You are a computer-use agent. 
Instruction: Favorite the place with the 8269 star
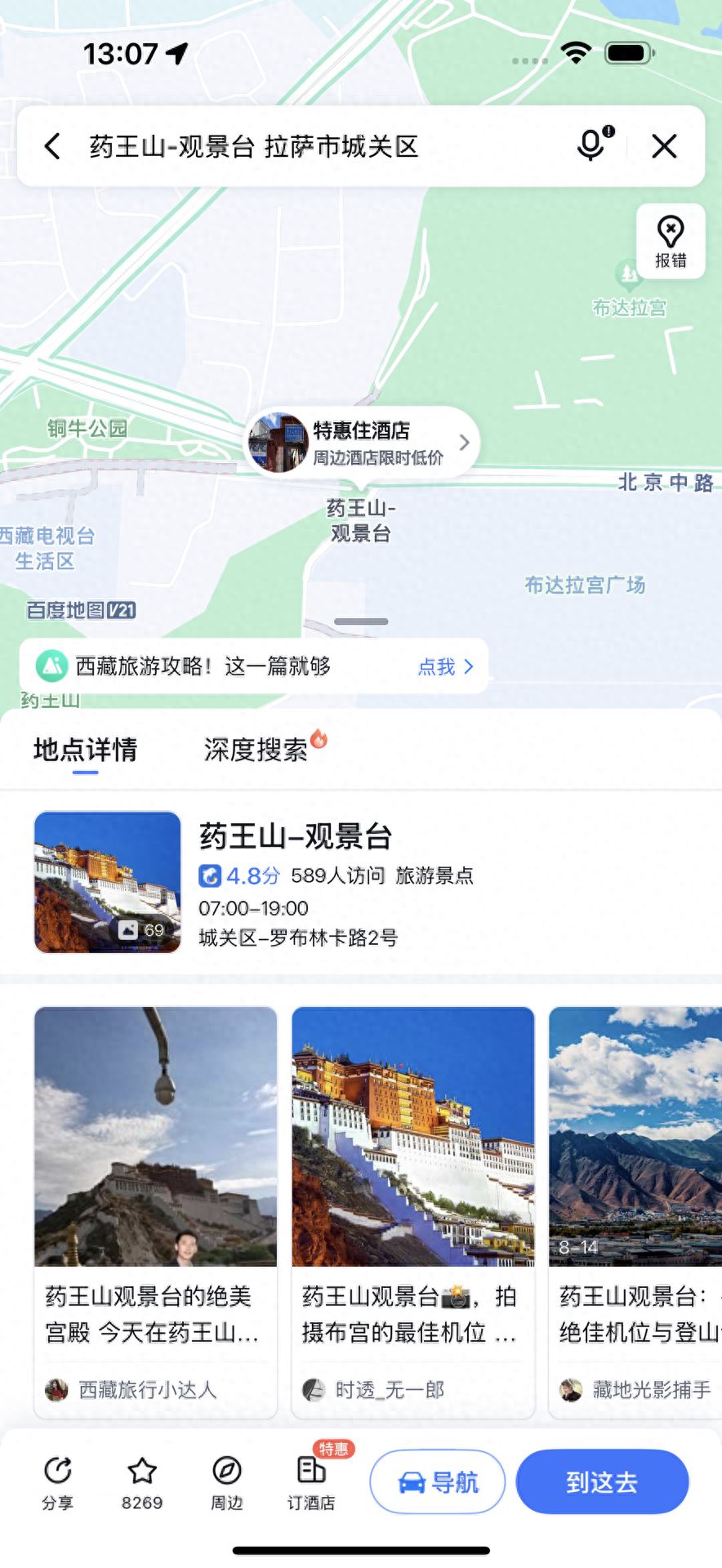point(142,1482)
